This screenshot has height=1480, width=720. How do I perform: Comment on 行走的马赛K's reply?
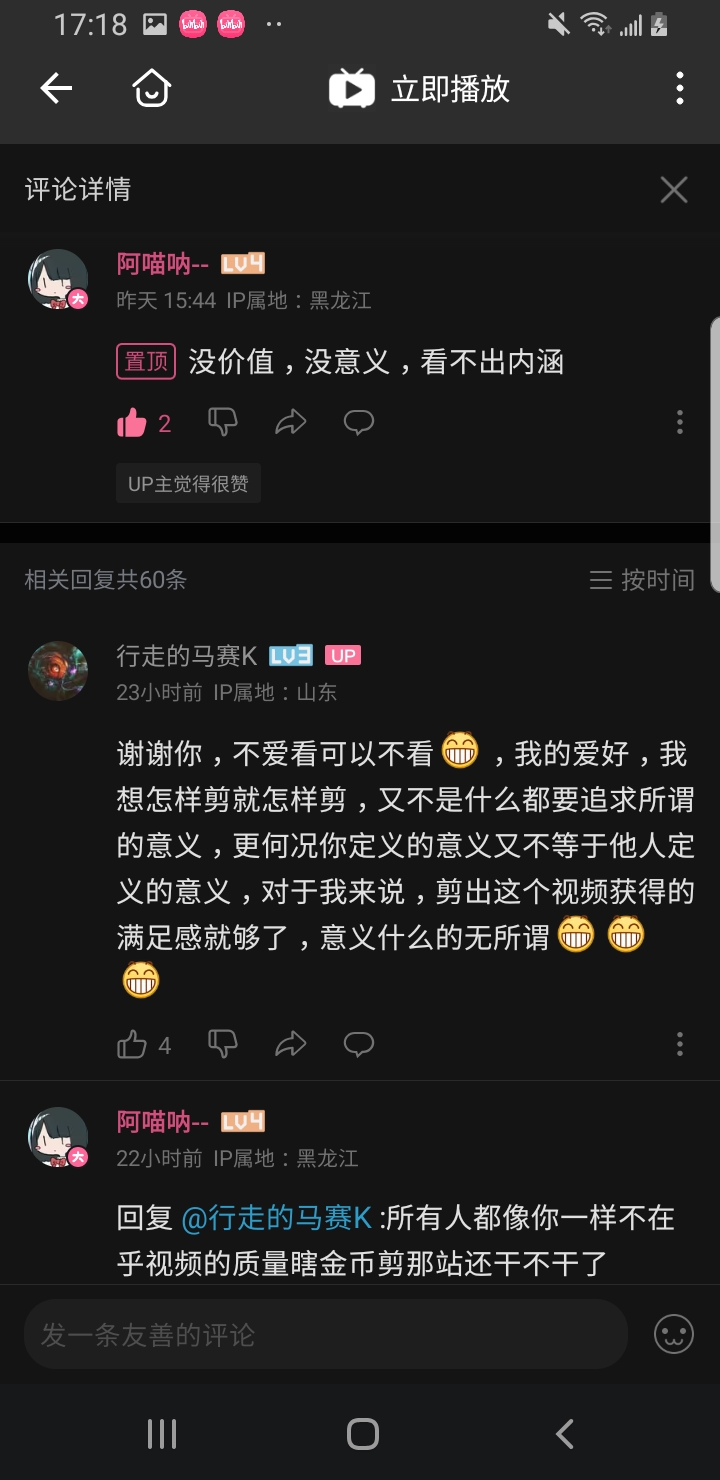click(x=358, y=1045)
